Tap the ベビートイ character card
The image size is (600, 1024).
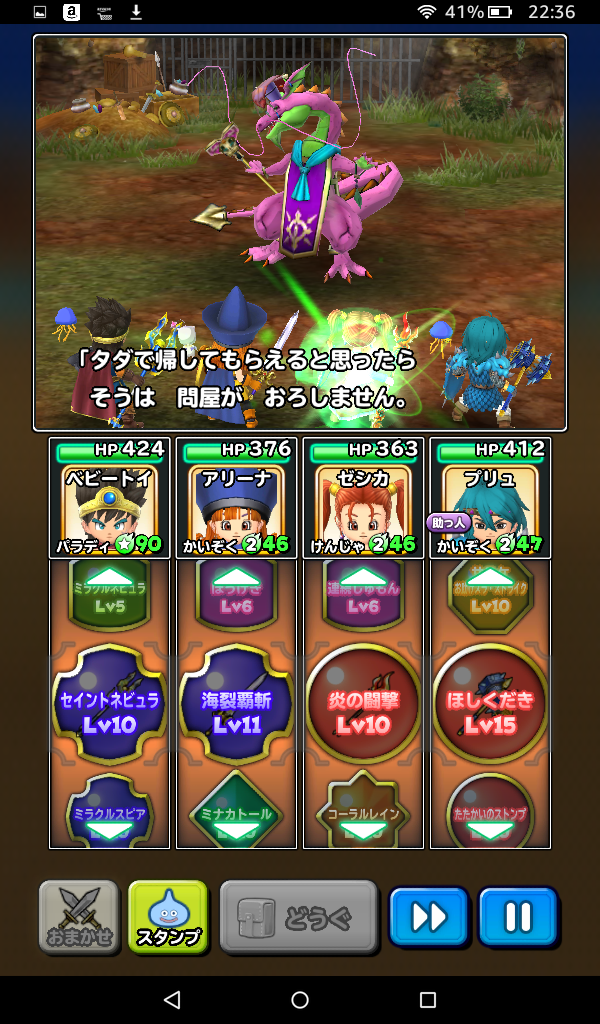tap(109, 498)
